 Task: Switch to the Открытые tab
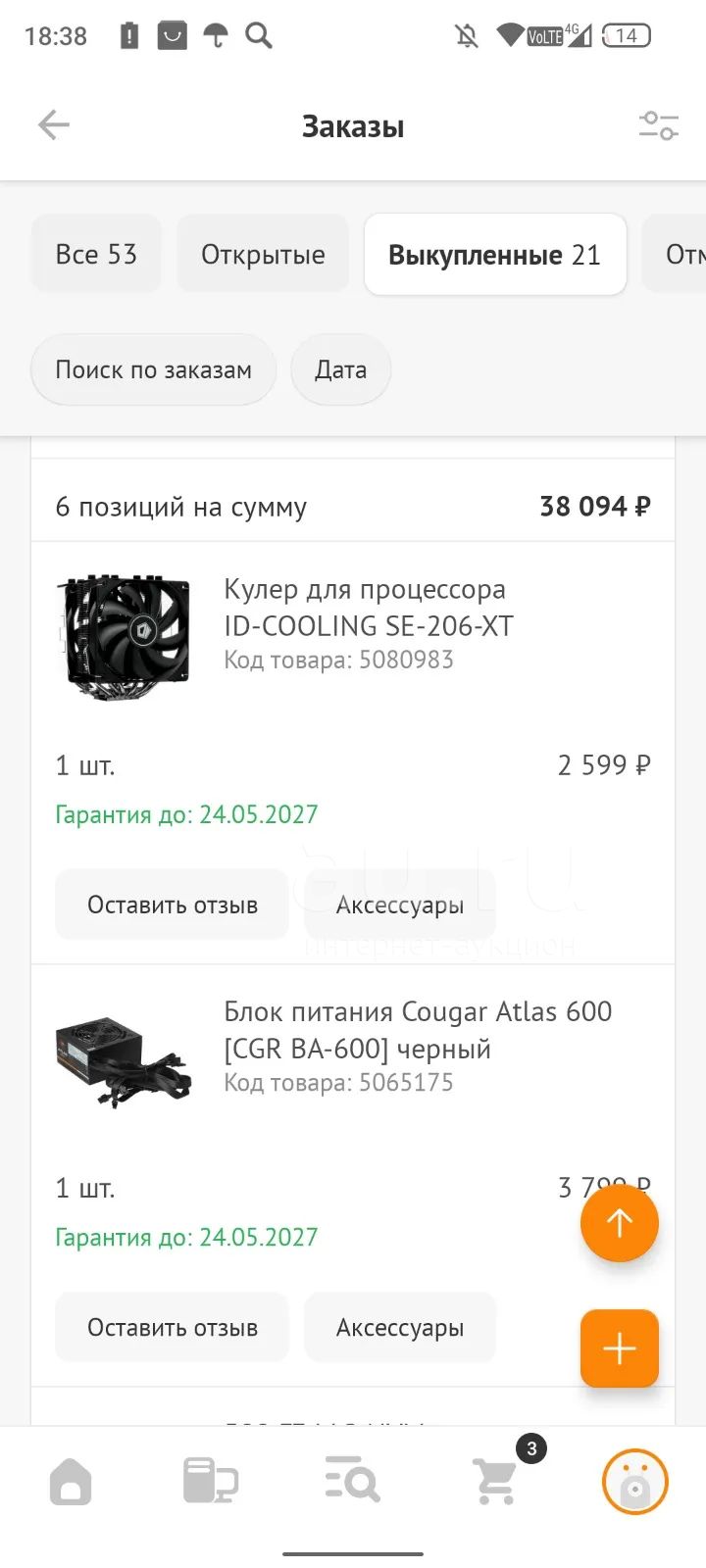click(263, 255)
